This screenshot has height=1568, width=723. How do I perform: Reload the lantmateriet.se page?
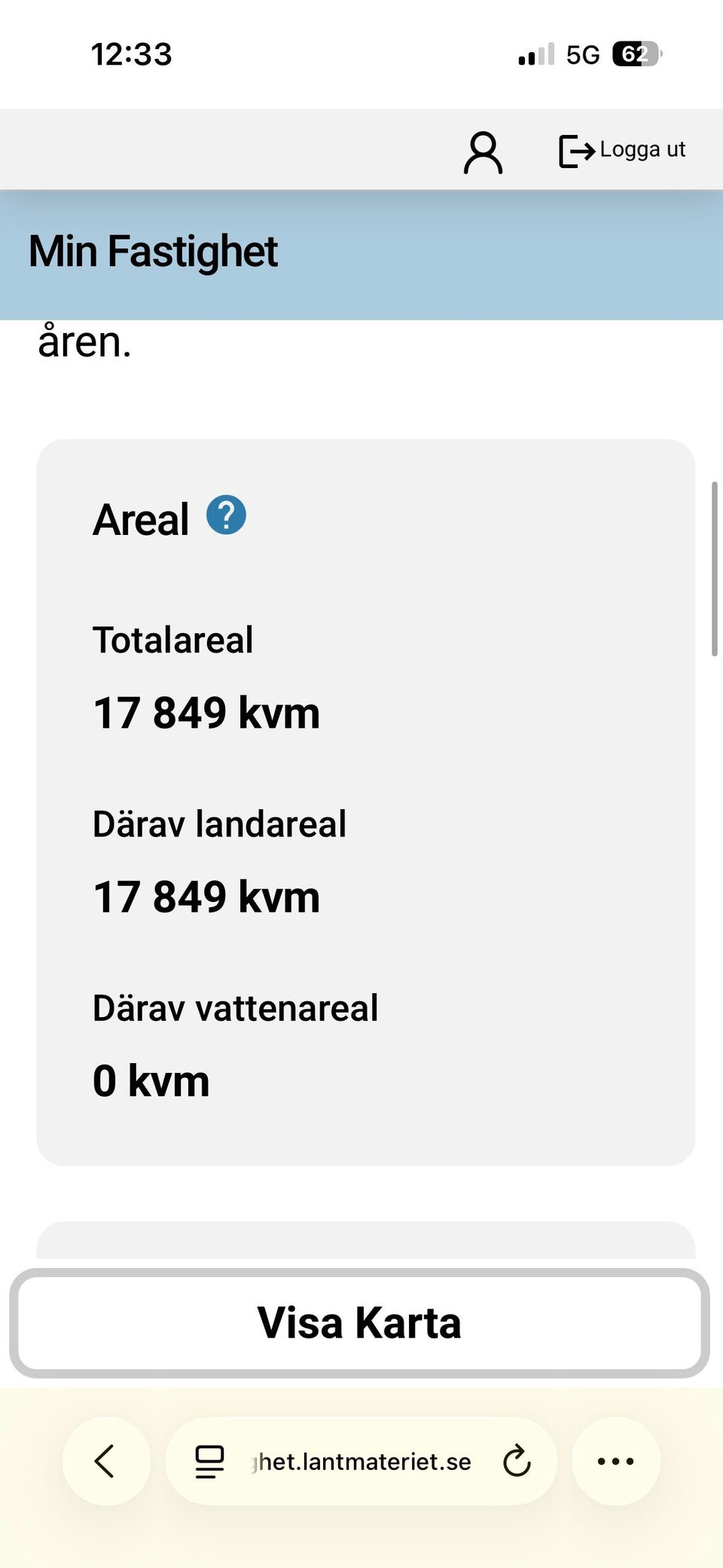517,1461
